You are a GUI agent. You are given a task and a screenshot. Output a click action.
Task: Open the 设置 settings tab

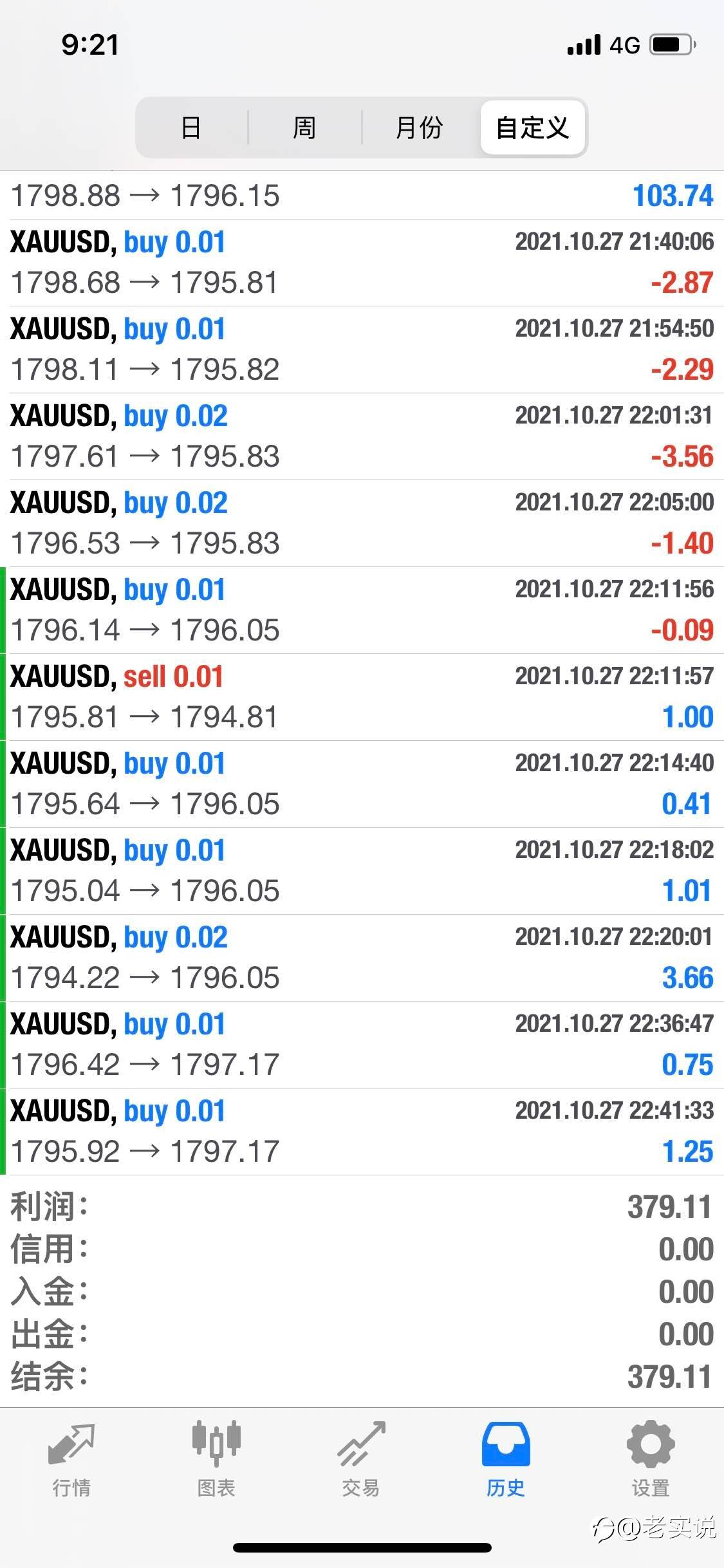pyautogui.click(x=651, y=1459)
